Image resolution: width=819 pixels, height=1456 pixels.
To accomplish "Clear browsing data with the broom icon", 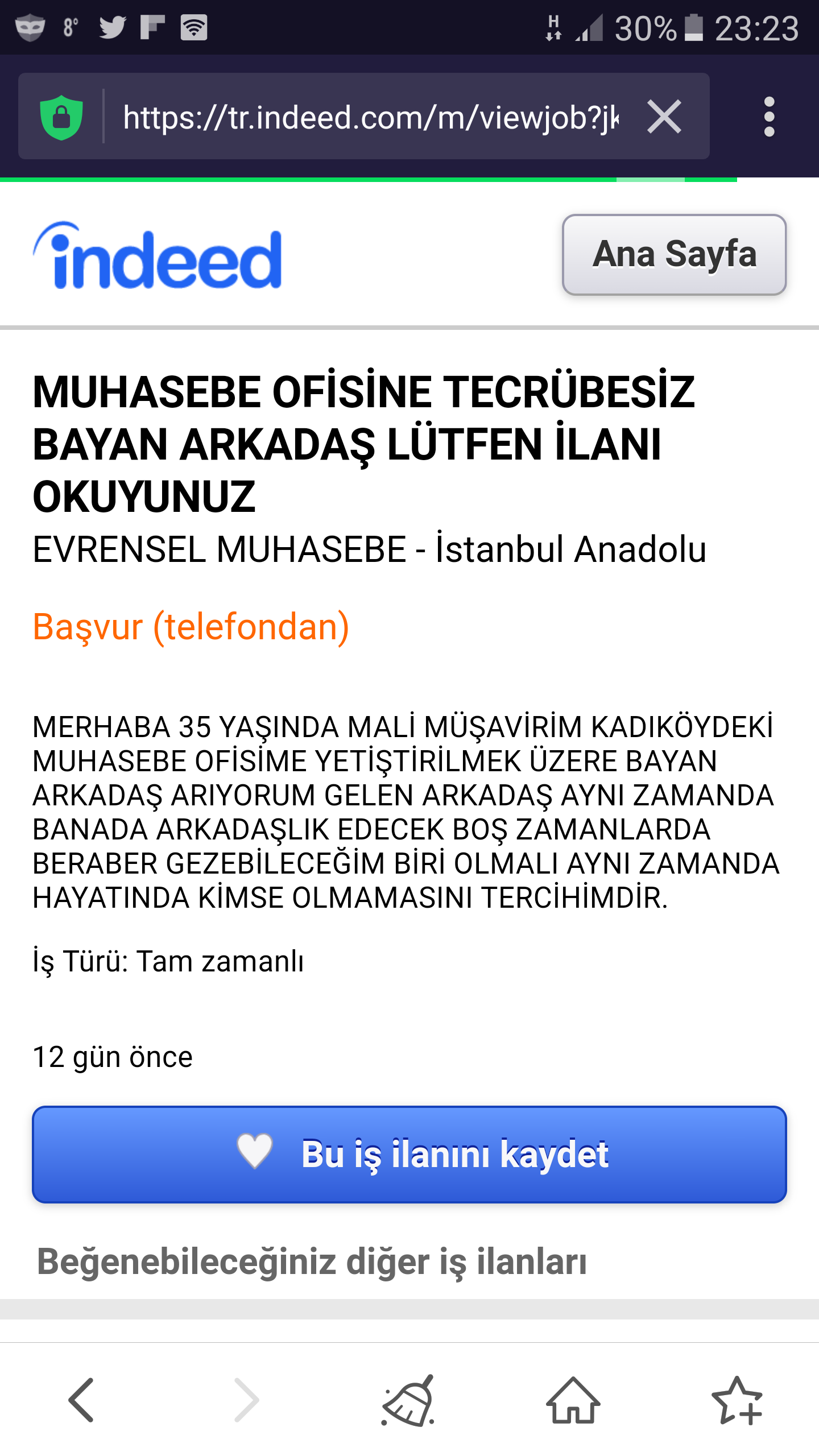I will tap(408, 1400).
